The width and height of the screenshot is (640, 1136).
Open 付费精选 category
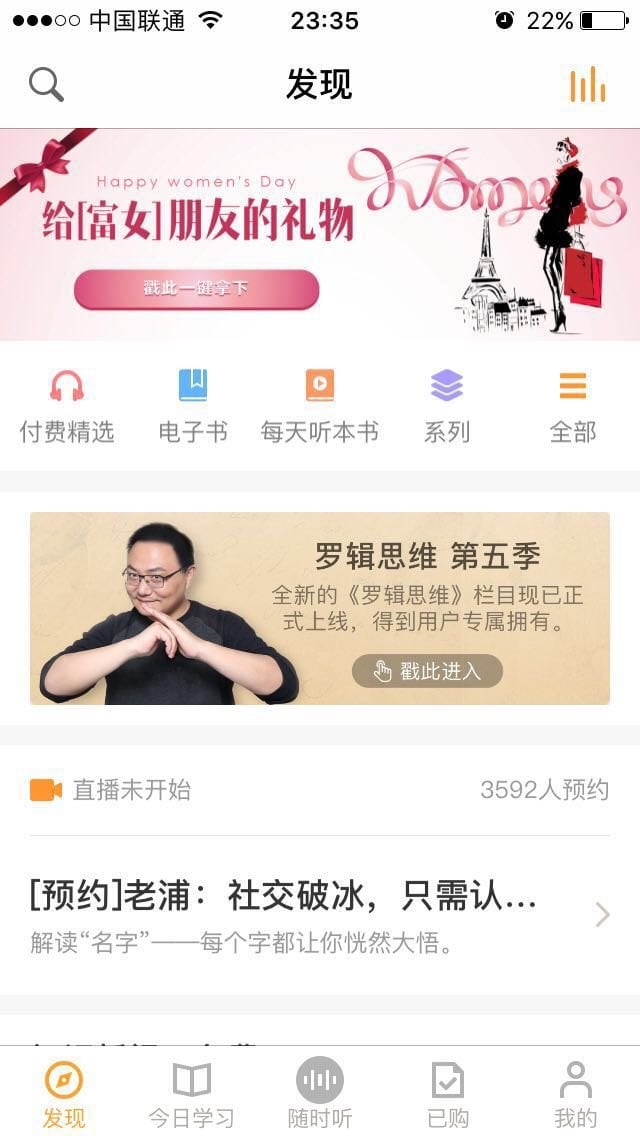pyautogui.click(x=67, y=407)
